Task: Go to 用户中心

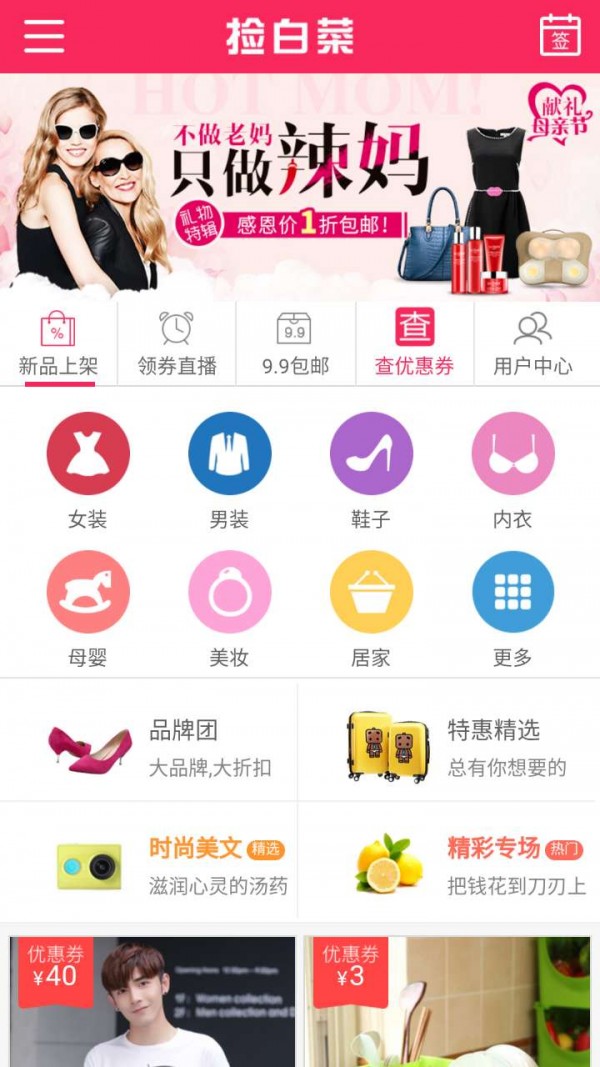Action: [533, 345]
